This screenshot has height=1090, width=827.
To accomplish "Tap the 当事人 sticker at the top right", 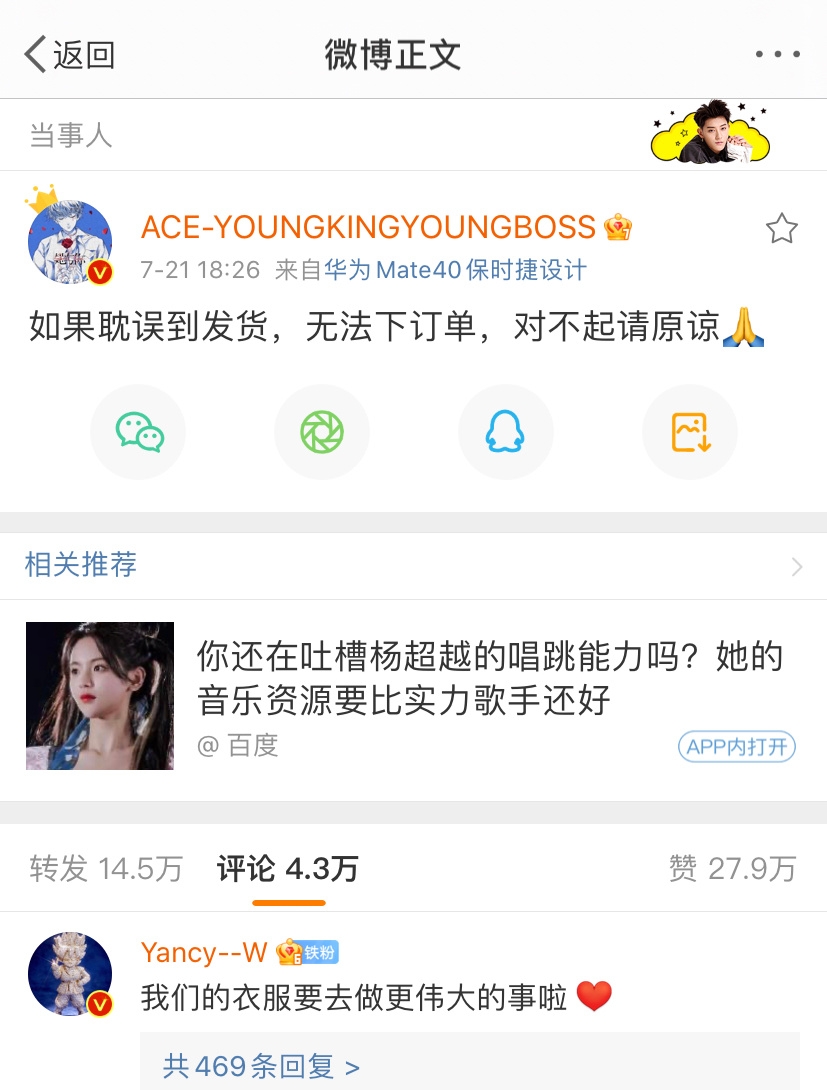I will tap(710, 135).
